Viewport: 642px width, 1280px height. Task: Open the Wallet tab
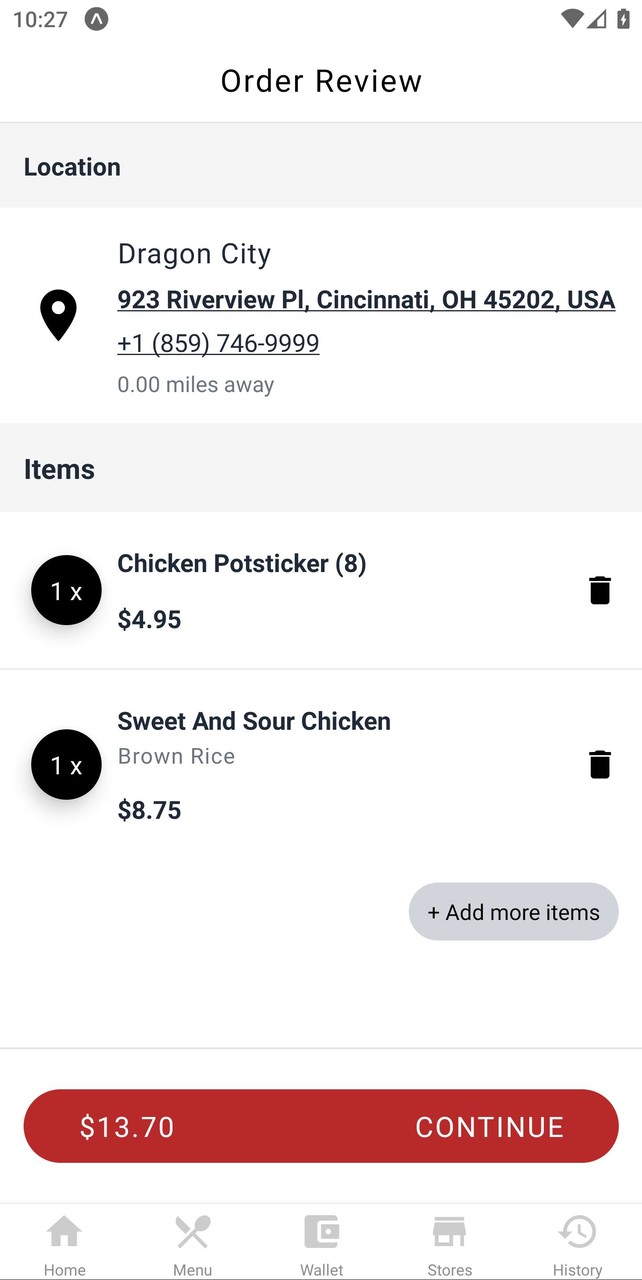click(322, 1243)
